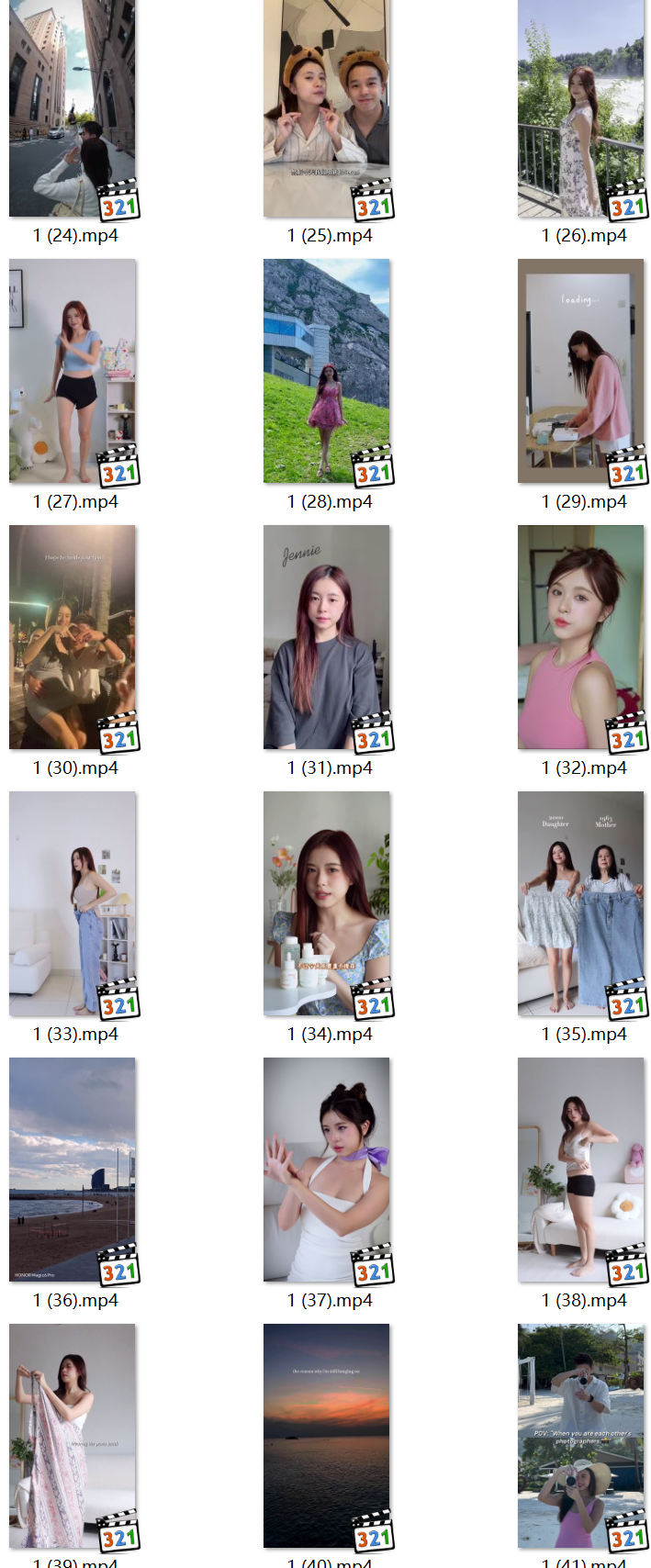Select the 1 (40).mp4 sunset video

[327, 1436]
